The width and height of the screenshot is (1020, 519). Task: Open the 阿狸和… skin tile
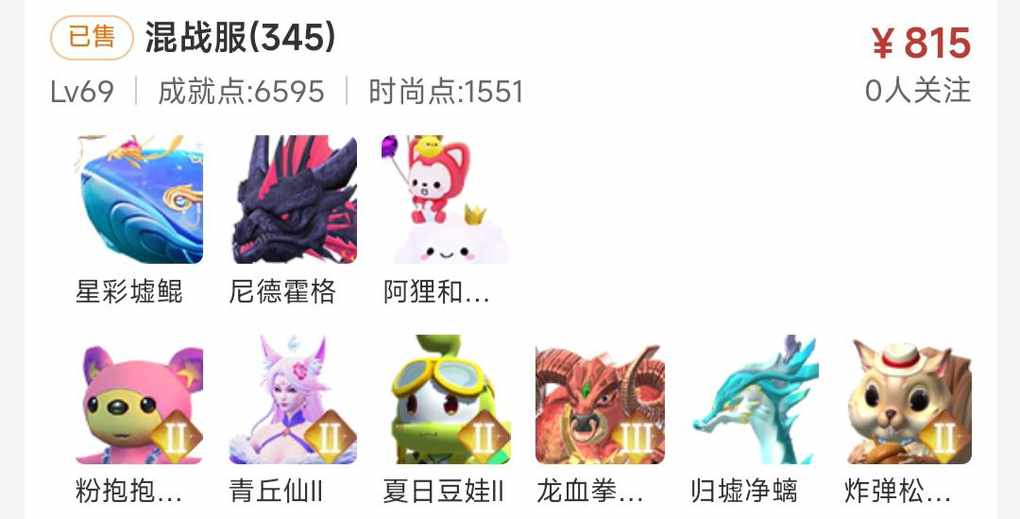(446, 199)
